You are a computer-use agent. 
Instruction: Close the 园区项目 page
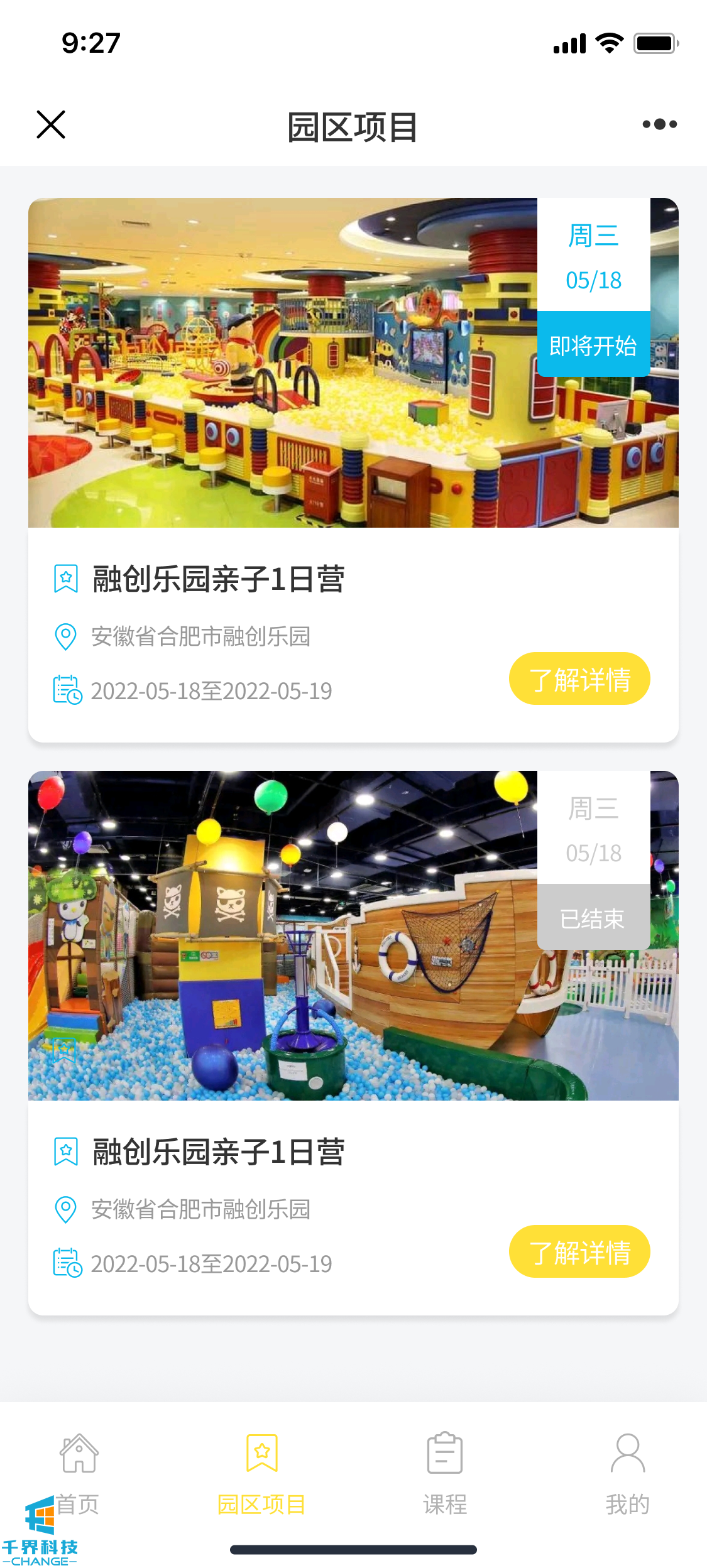click(x=51, y=124)
